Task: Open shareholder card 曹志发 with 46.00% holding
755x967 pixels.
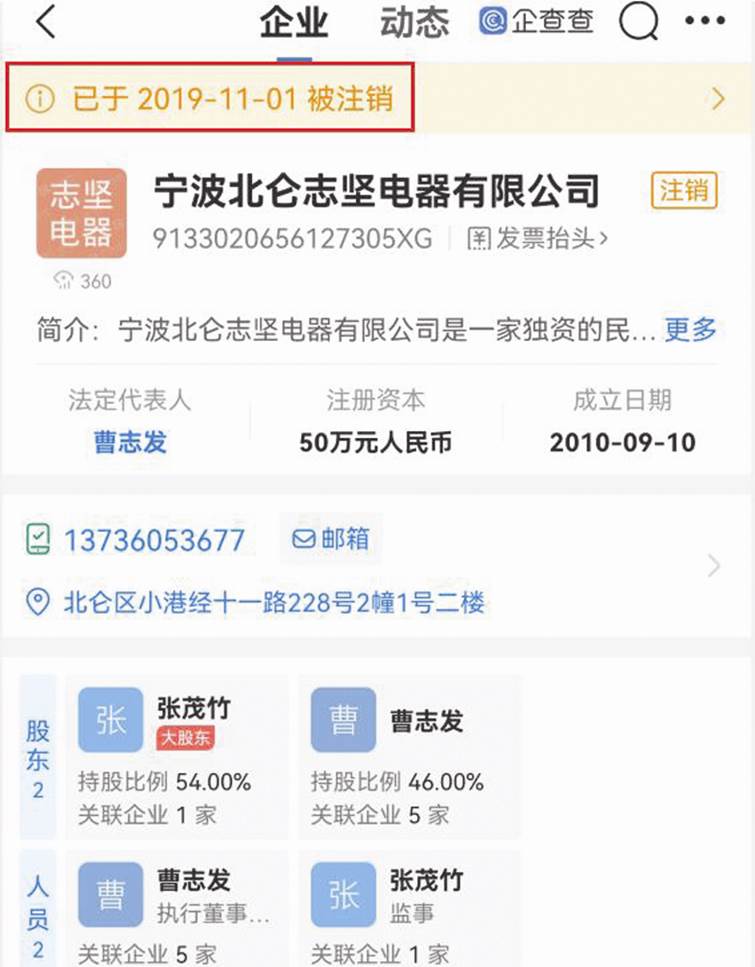Action: [408, 756]
